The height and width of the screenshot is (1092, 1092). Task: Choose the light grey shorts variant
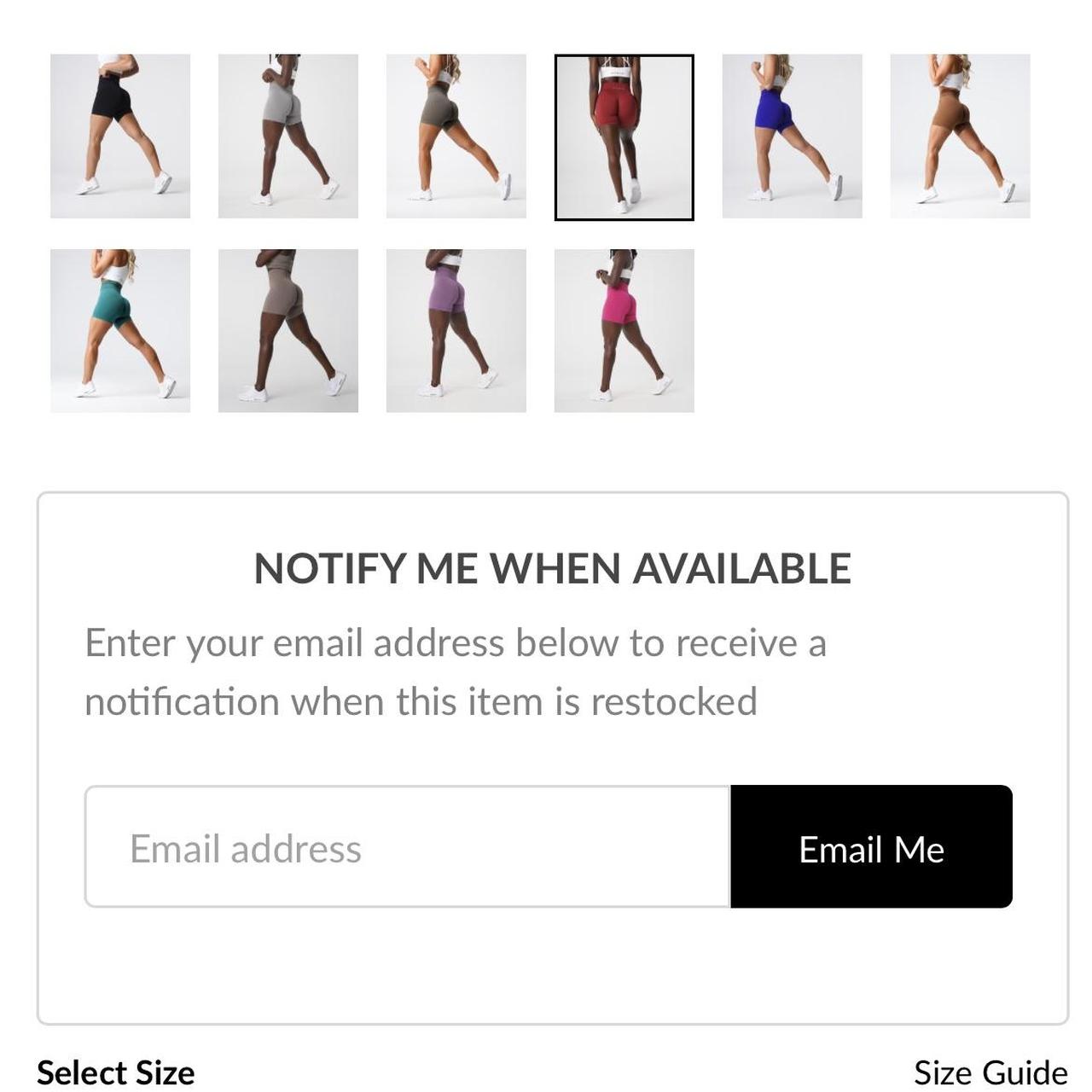pos(288,136)
